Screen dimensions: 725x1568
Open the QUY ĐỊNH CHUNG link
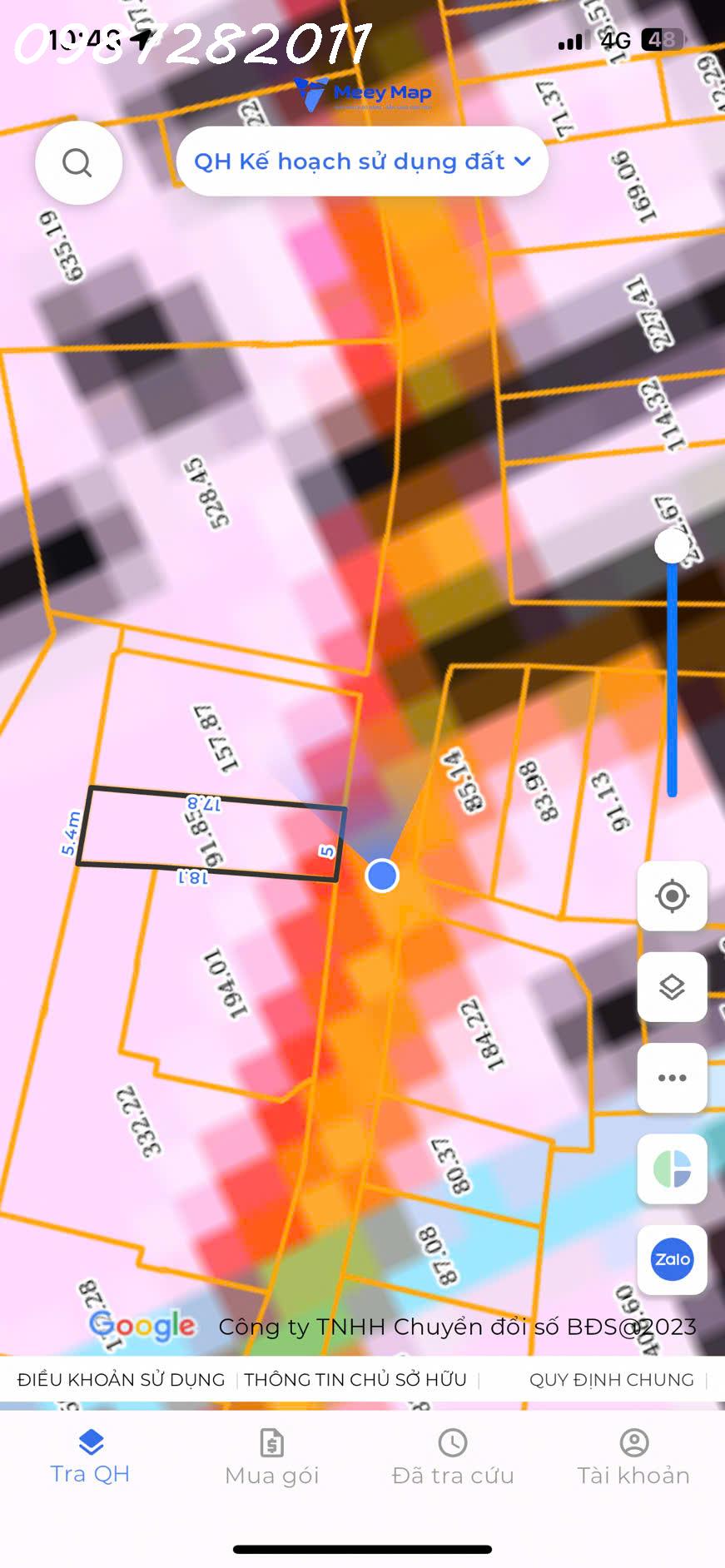pyautogui.click(x=612, y=1380)
